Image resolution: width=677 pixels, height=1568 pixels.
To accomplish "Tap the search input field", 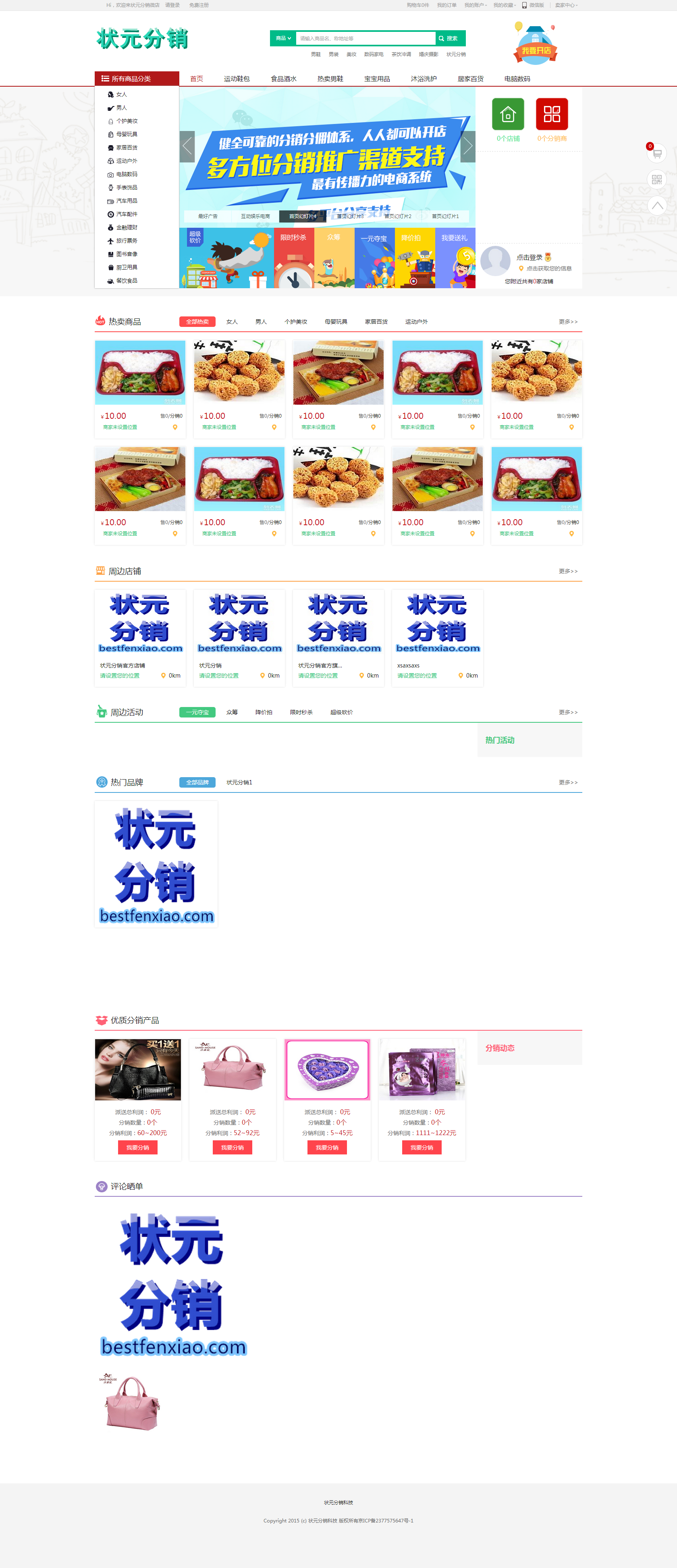I will pyautogui.click(x=365, y=38).
